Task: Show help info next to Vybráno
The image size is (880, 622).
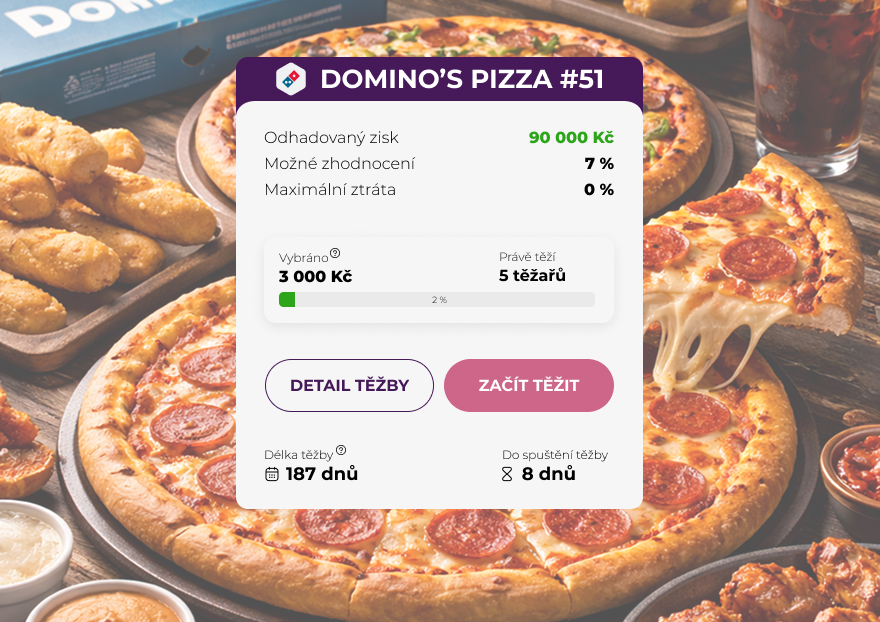Action: (x=335, y=253)
